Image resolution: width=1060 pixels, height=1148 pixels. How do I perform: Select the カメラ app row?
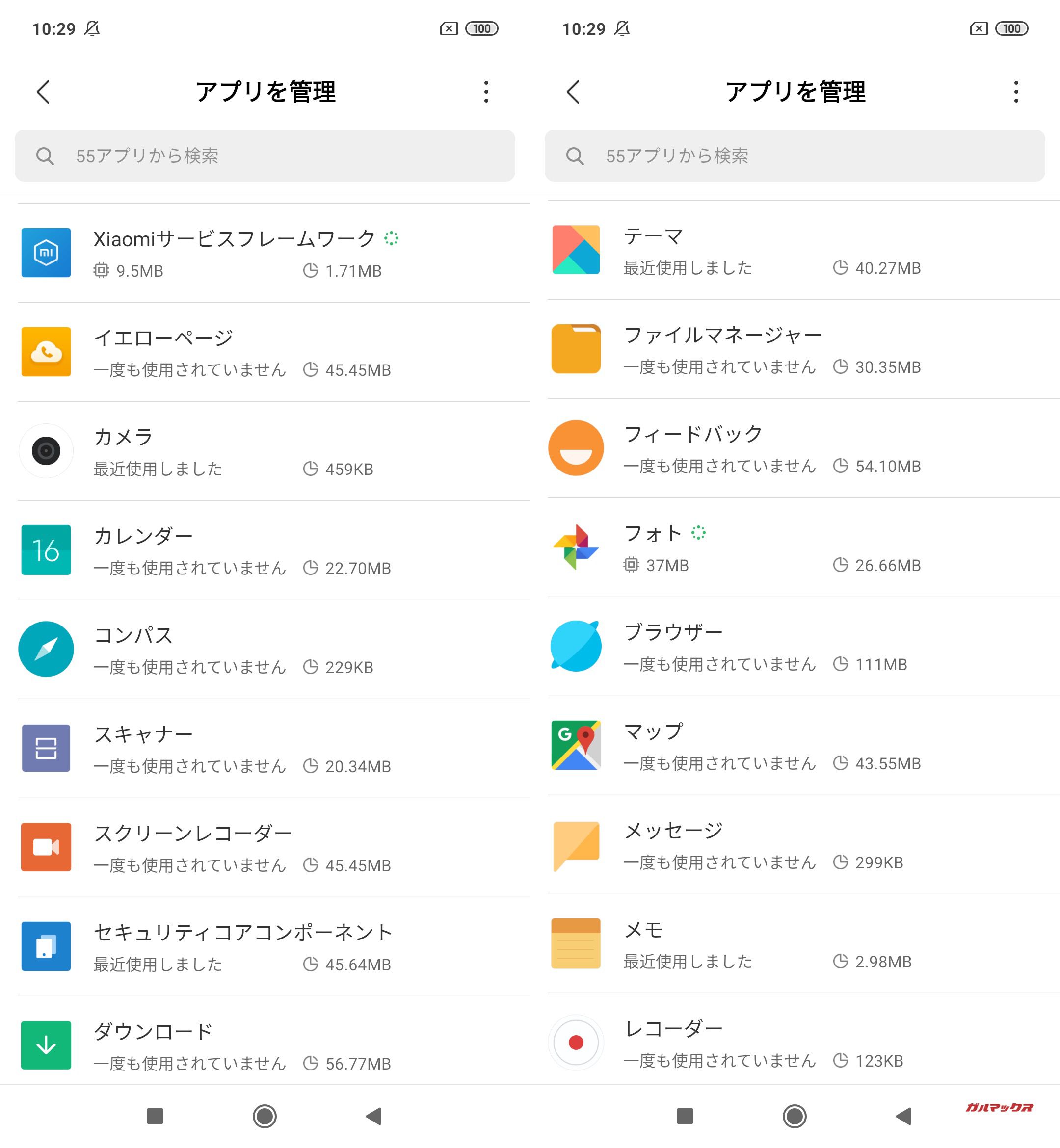click(273, 451)
